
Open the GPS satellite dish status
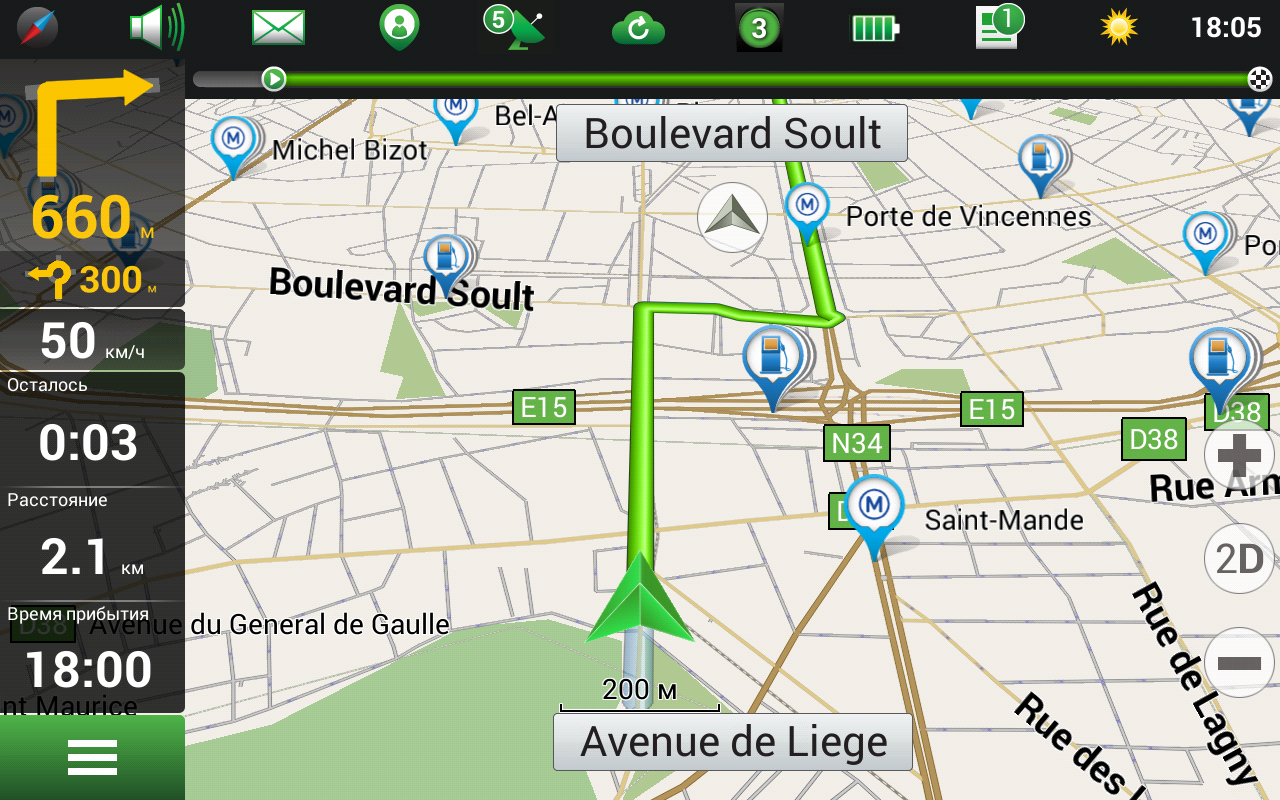(516, 27)
